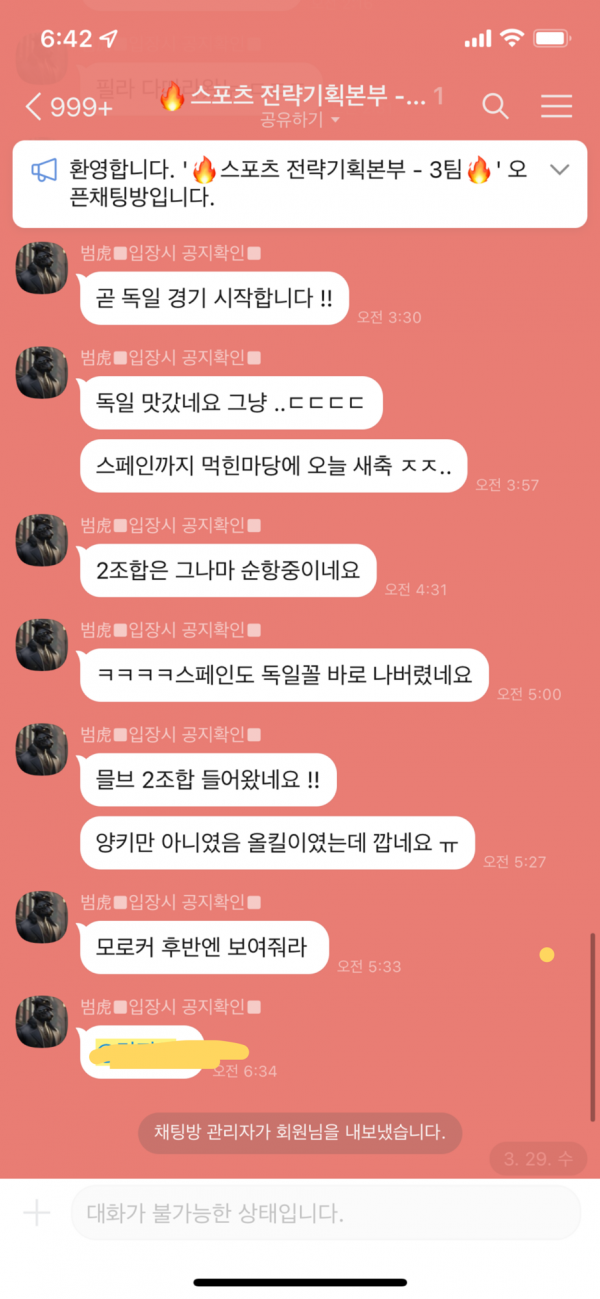Image resolution: width=600 pixels, height=1299 pixels.
Task: Open profile avatar next to 독일 맛갔네요 message
Action: click(x=42, y=374)
